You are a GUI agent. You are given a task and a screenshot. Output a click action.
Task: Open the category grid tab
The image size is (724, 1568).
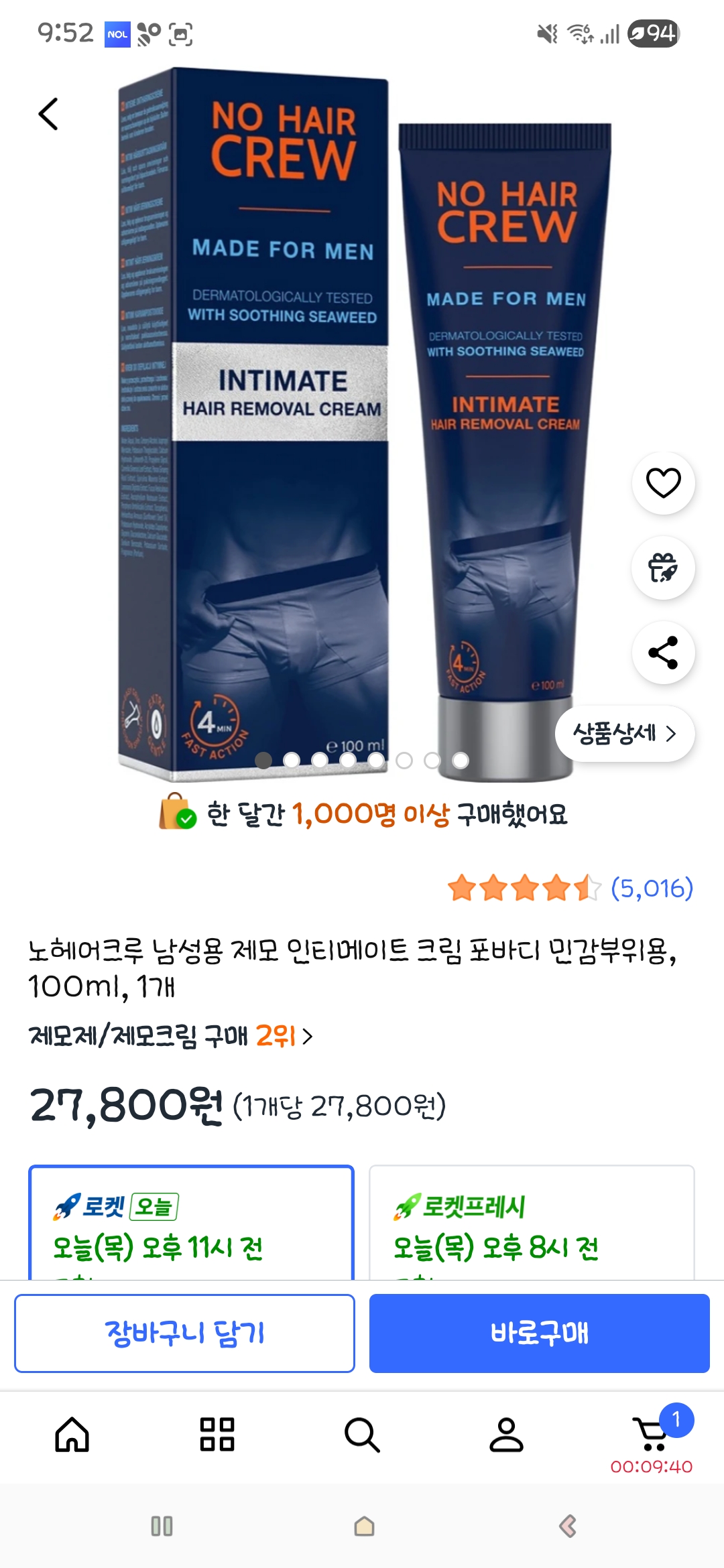[217, 1435]
